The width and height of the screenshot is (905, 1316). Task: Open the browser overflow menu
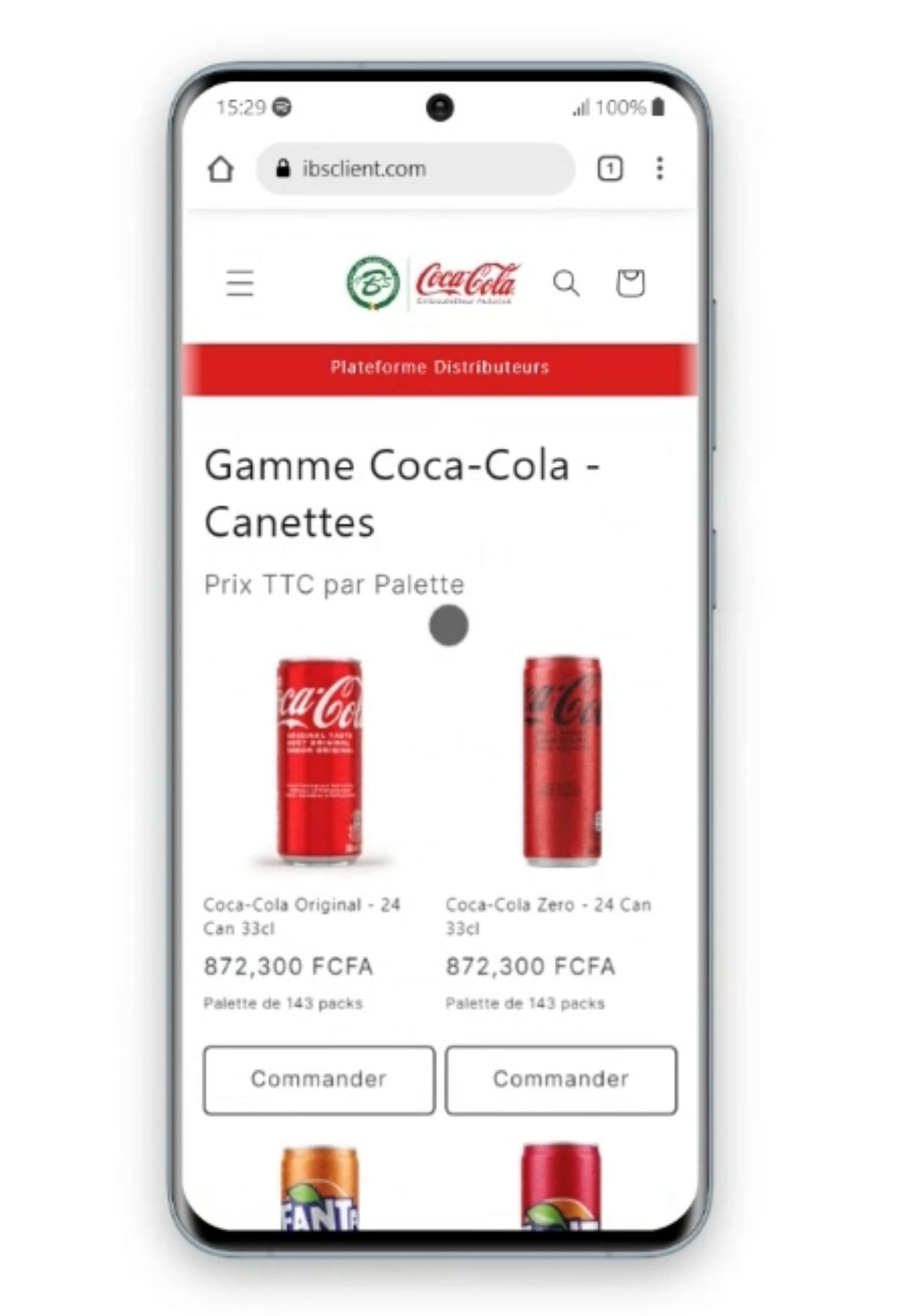pos(659,169)
